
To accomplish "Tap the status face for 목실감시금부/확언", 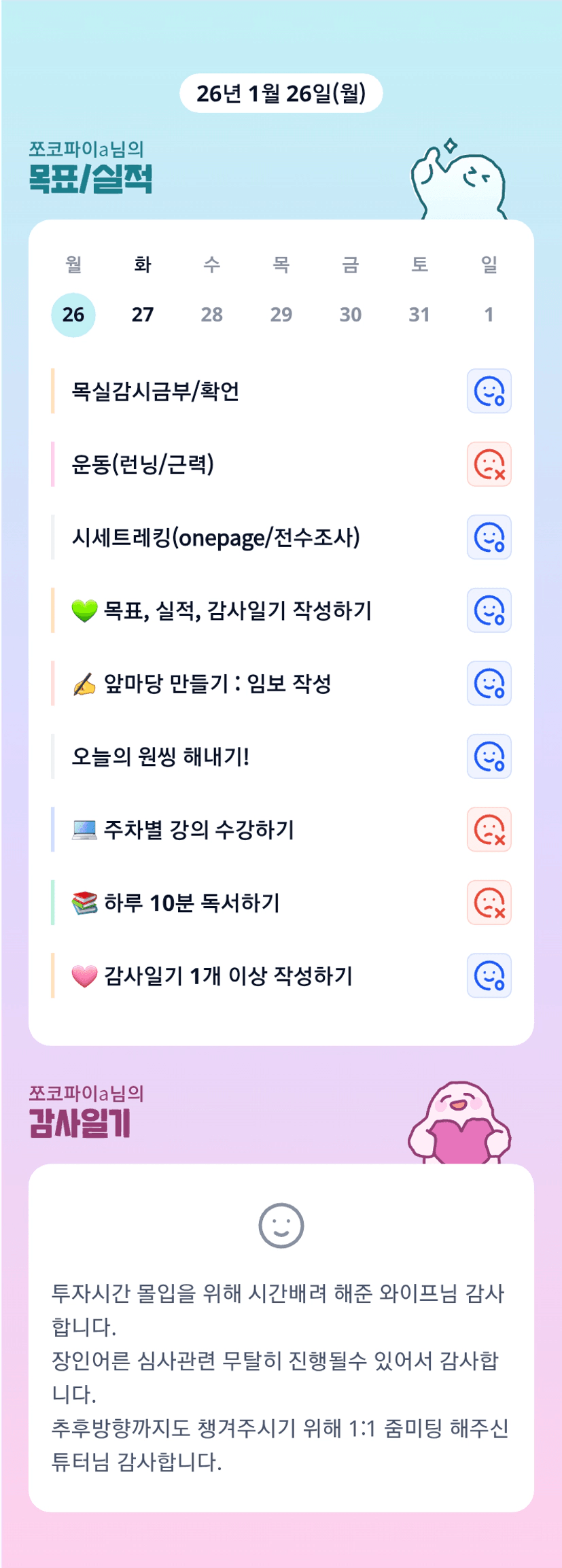I will pyautogui.click(x=489, y=391).
